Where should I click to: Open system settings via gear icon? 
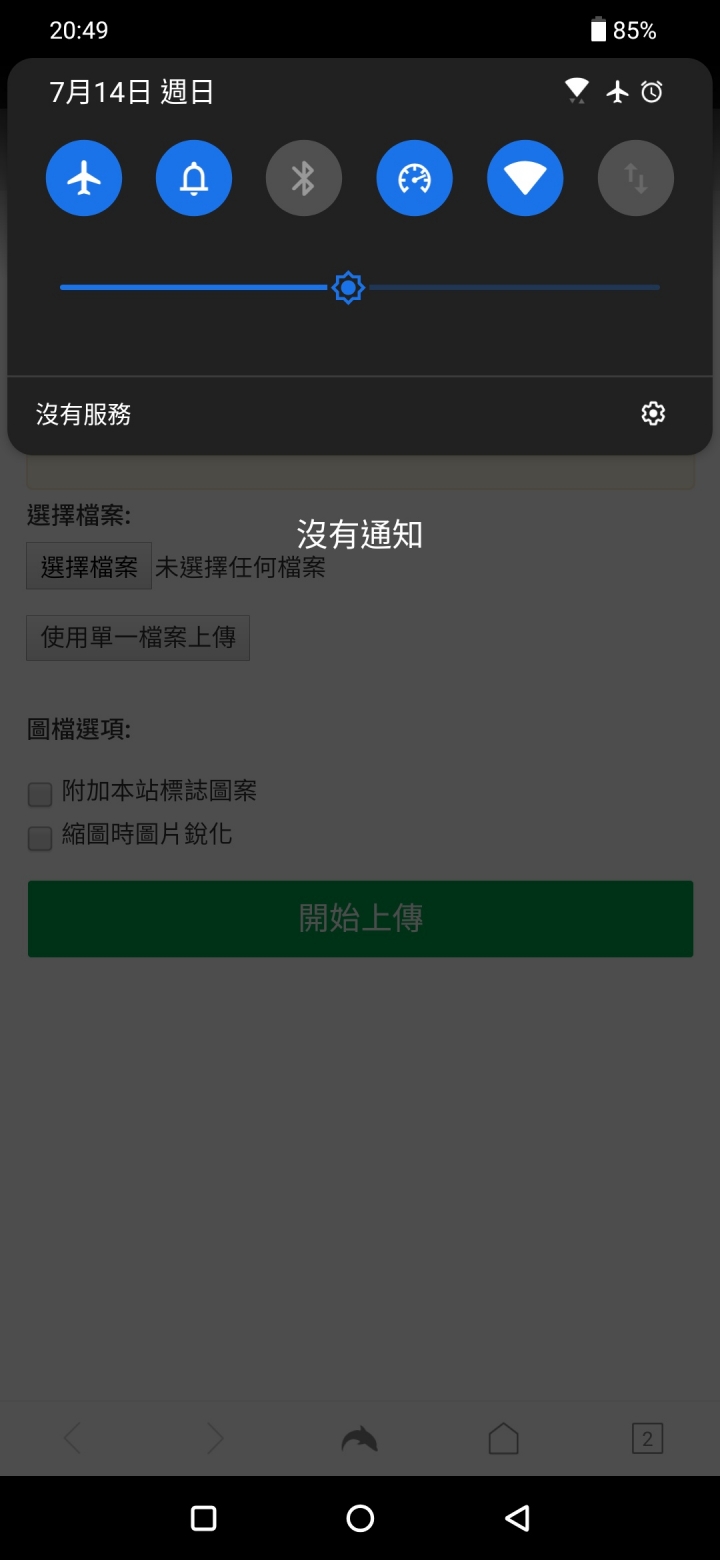click(653, 414)
